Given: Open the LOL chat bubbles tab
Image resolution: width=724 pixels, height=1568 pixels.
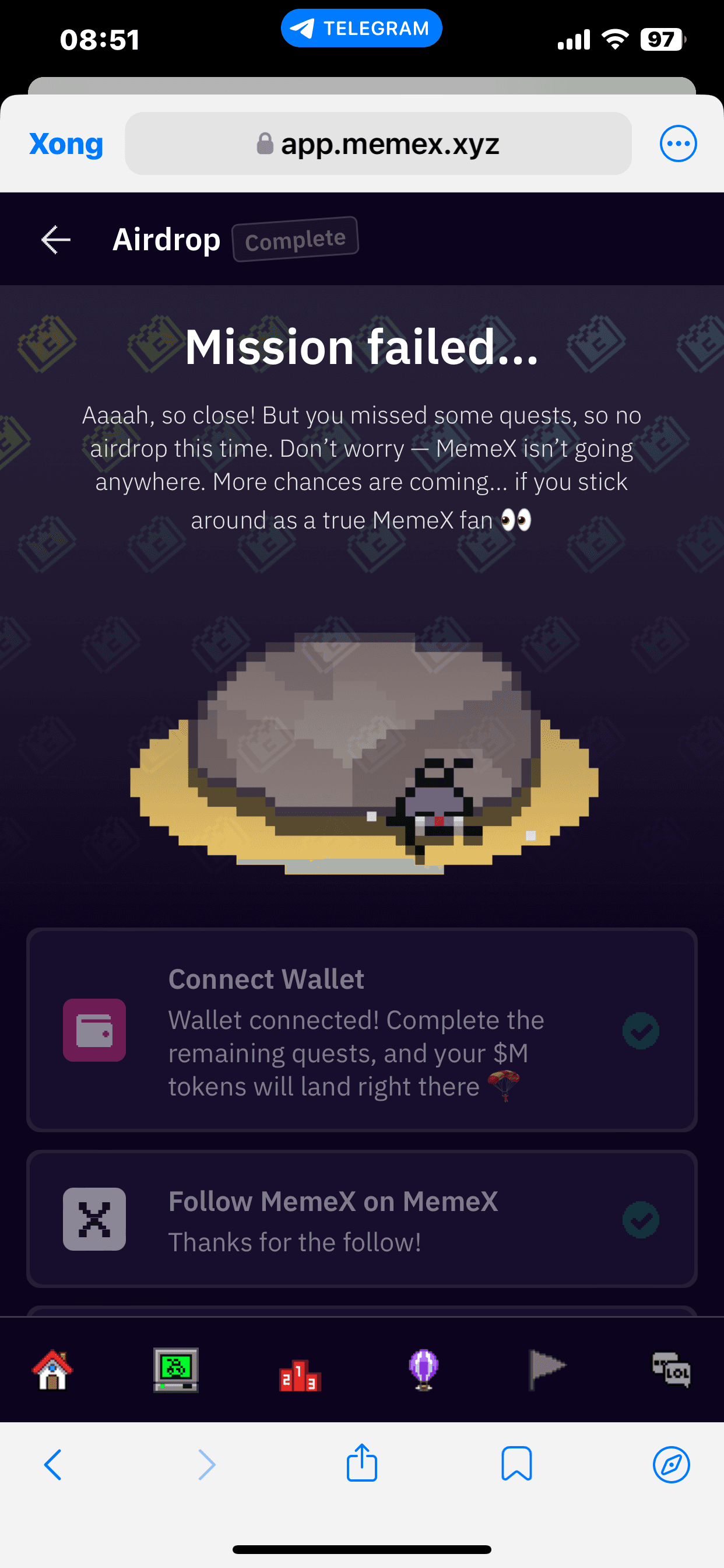Looking at the screenshot, I should tap(670, 1370).
